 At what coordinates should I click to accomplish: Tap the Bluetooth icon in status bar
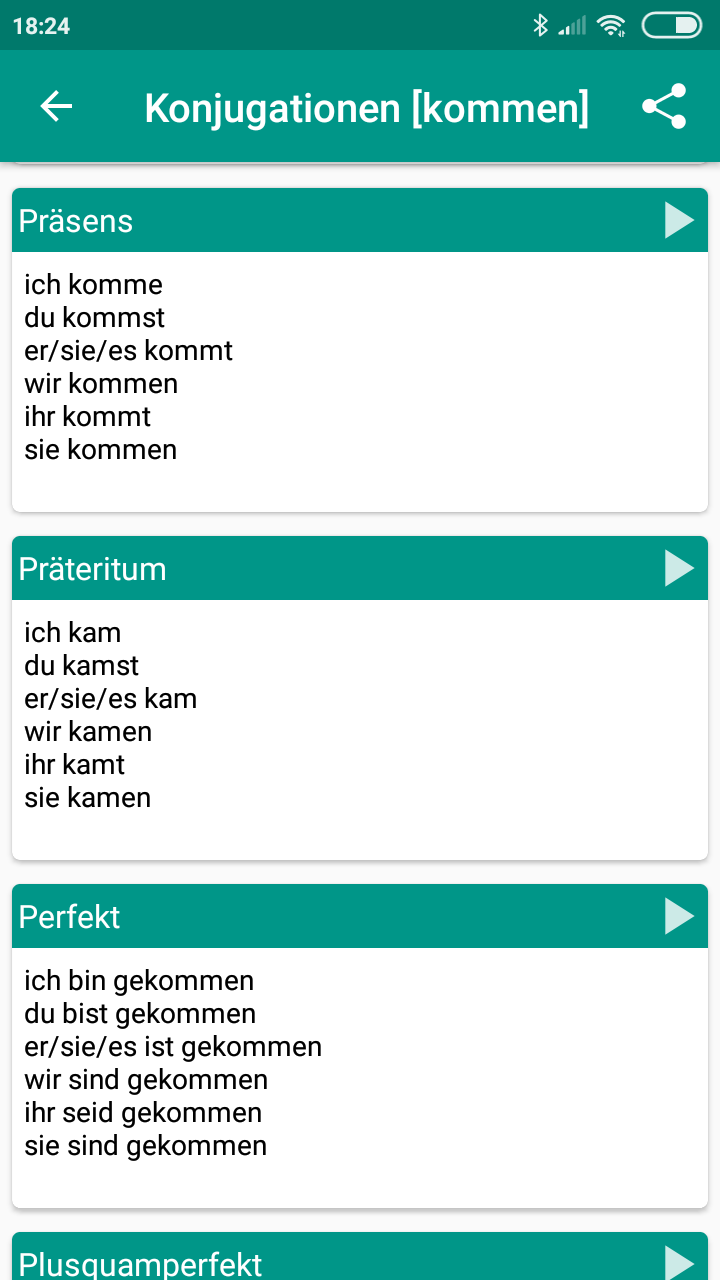point(541,27)
